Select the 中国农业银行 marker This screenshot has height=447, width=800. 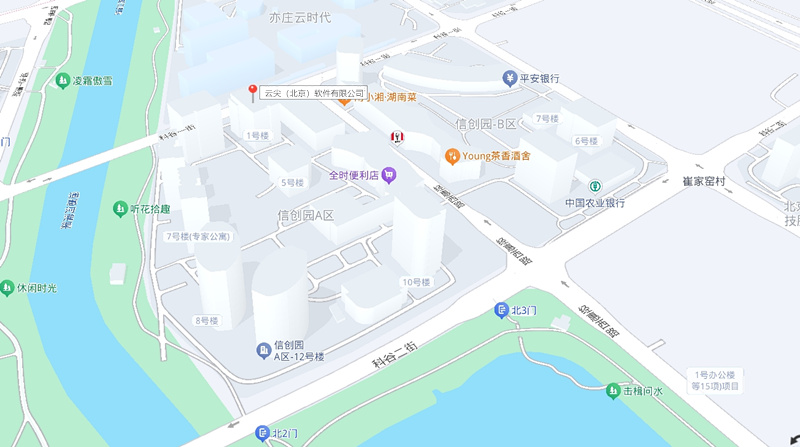[x=594, y=186]
